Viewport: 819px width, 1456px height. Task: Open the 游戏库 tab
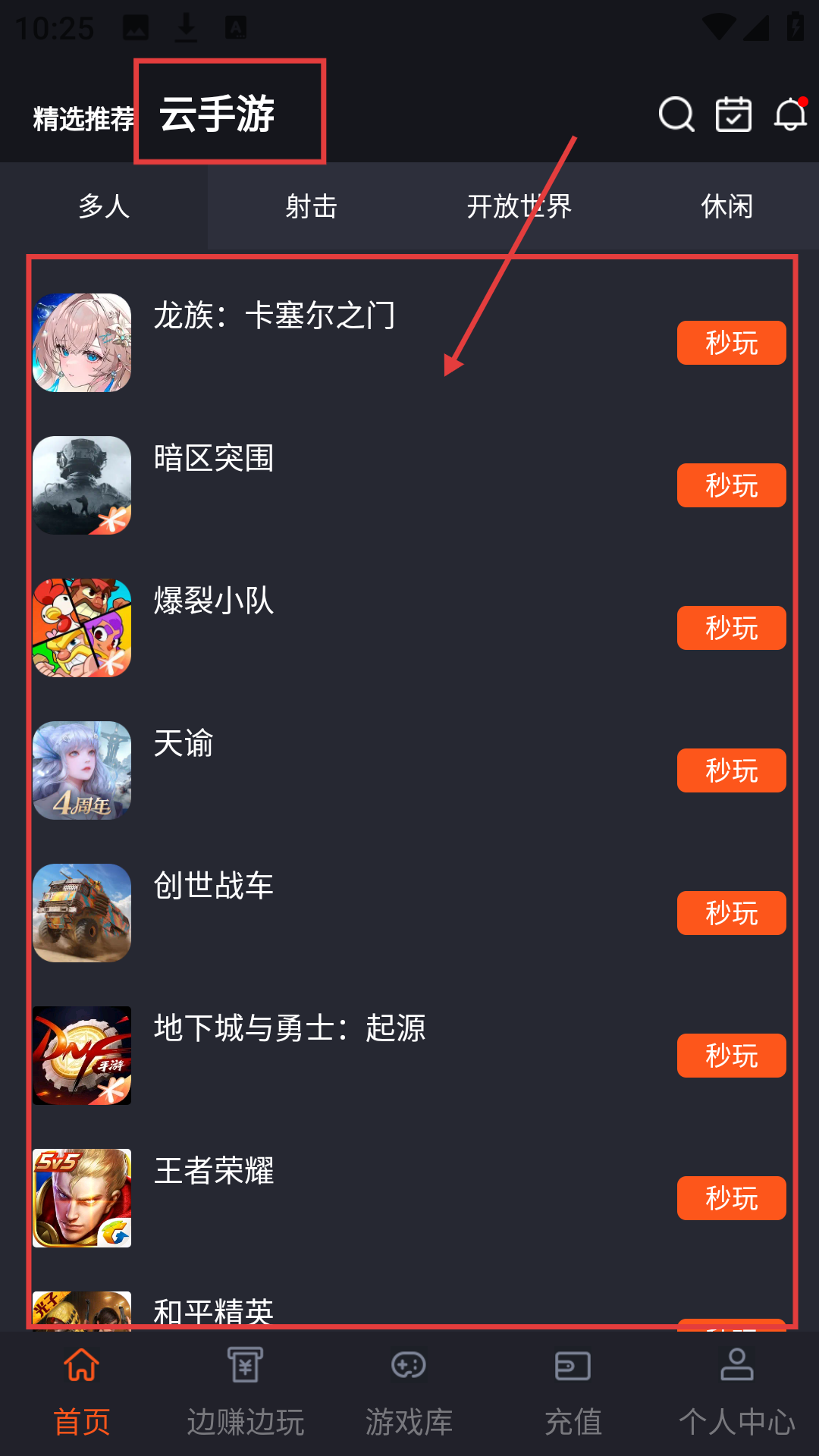coord(409,1392)
